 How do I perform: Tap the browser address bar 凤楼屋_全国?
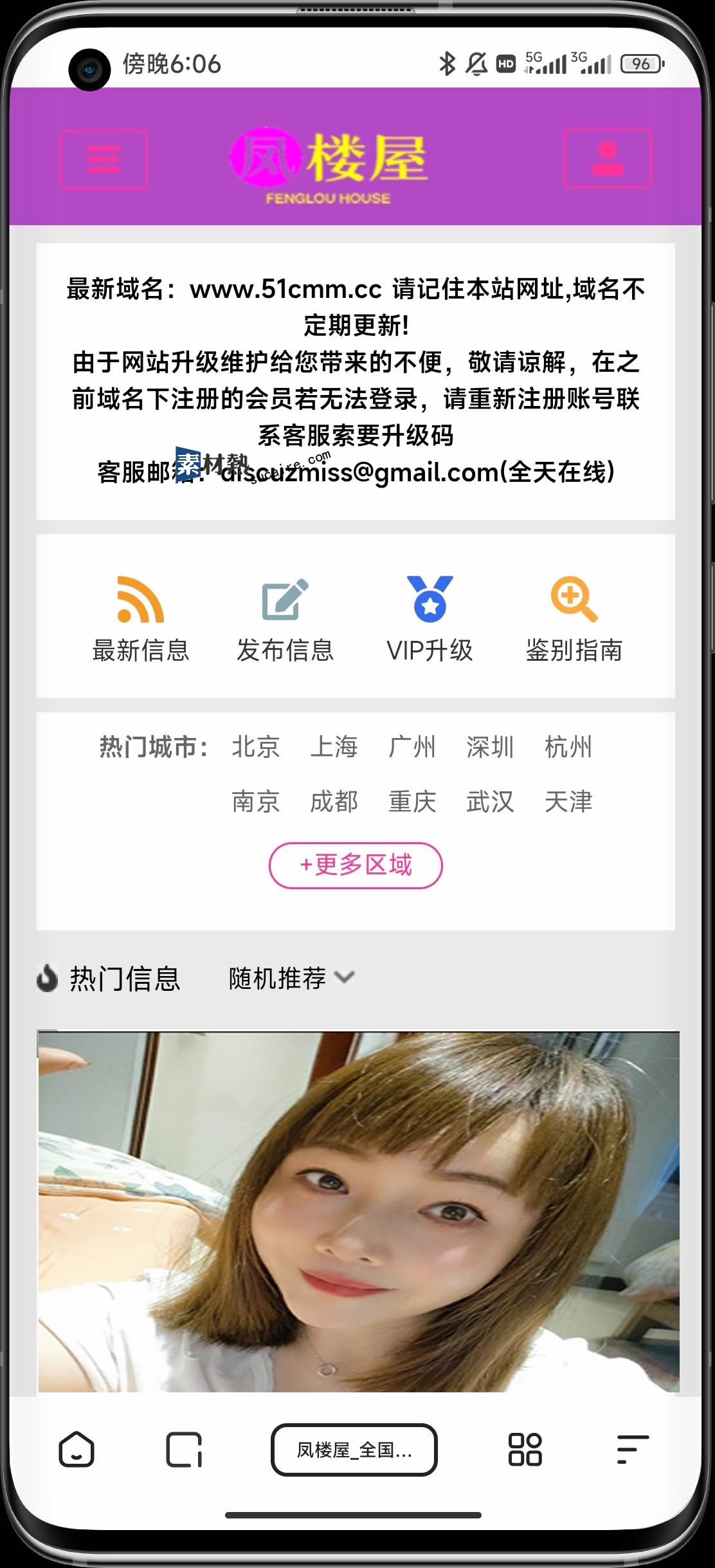click(x=354, y=1450)
